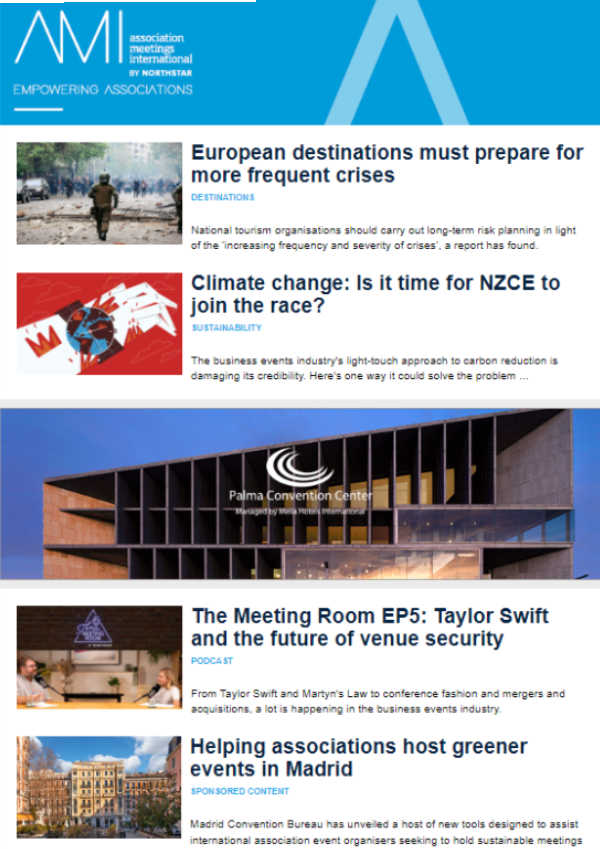Viewport: 600px width, 849px height.
Task: Open European destinations crises article headline
Action: coord(386,164)
